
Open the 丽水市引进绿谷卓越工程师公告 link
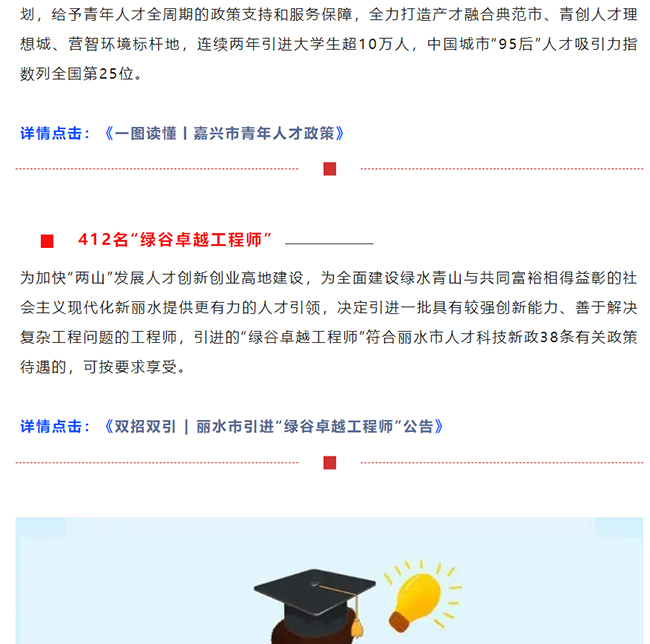273,427
